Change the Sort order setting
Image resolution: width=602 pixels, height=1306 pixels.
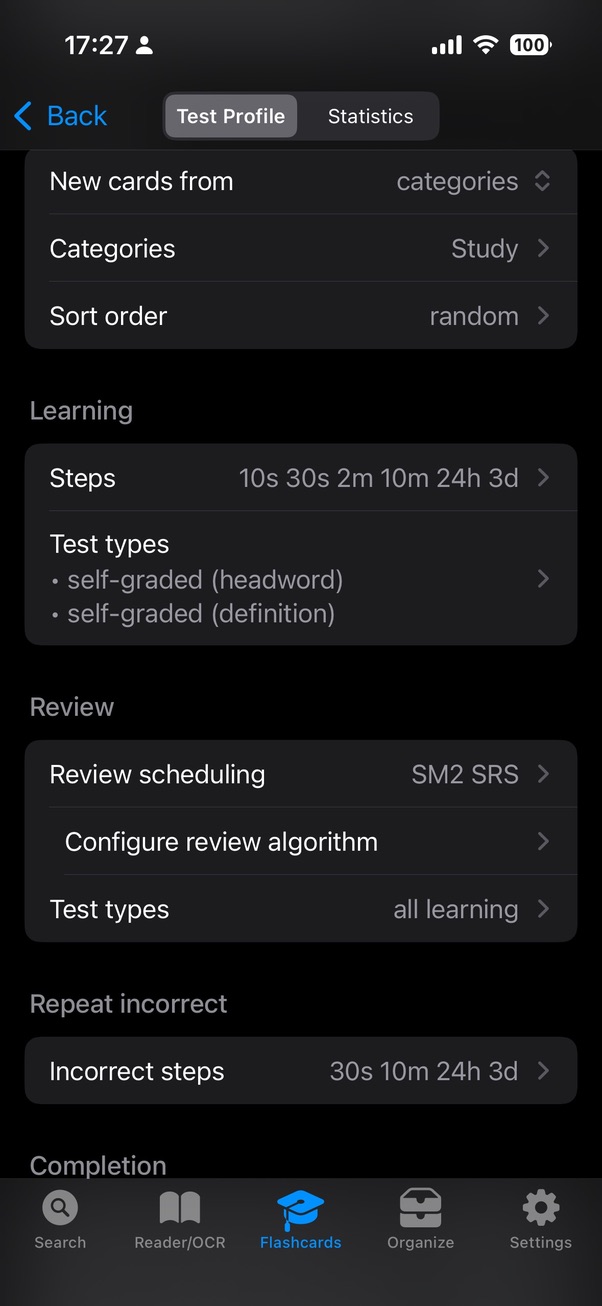(300, 316)
